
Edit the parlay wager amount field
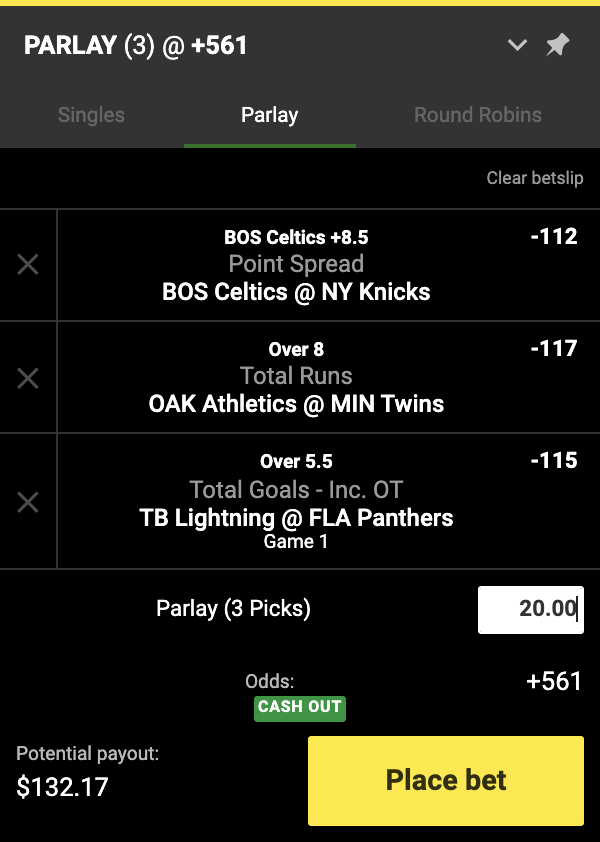[530, 609]
